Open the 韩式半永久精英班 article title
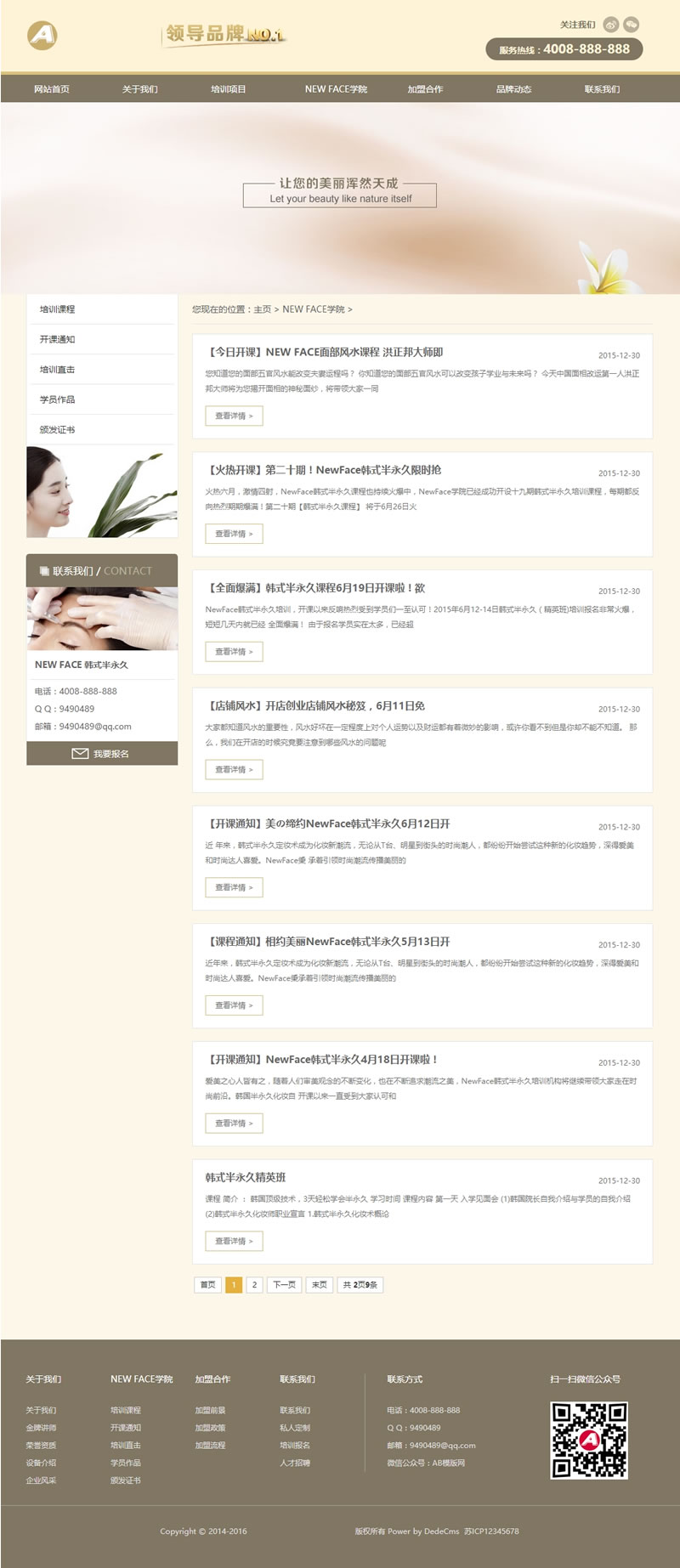Screen dimensions: 680x1568 coord(246,1177)
